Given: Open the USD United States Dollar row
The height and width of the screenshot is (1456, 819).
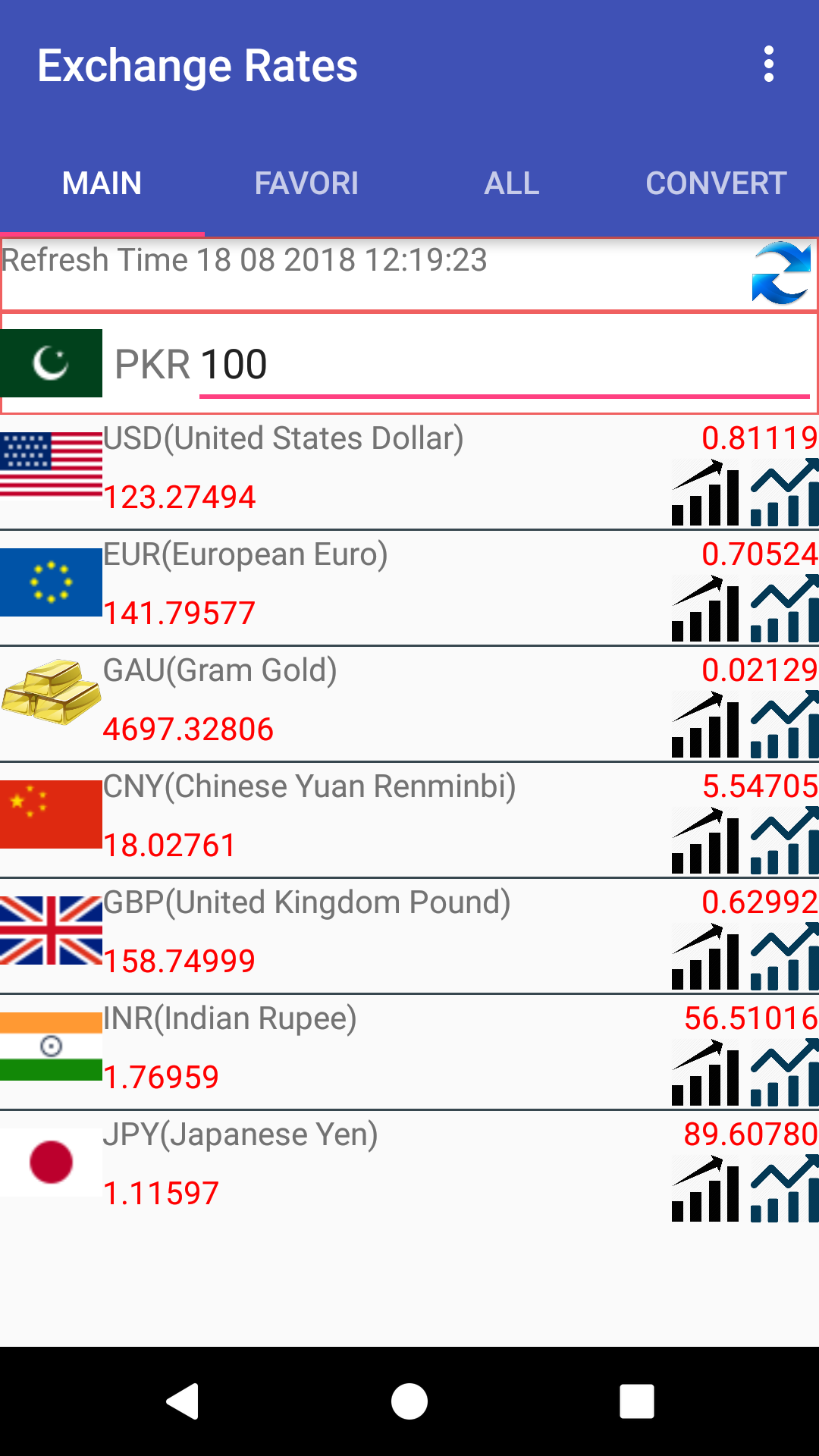Looking at the screenshot, I should (409, 472).
